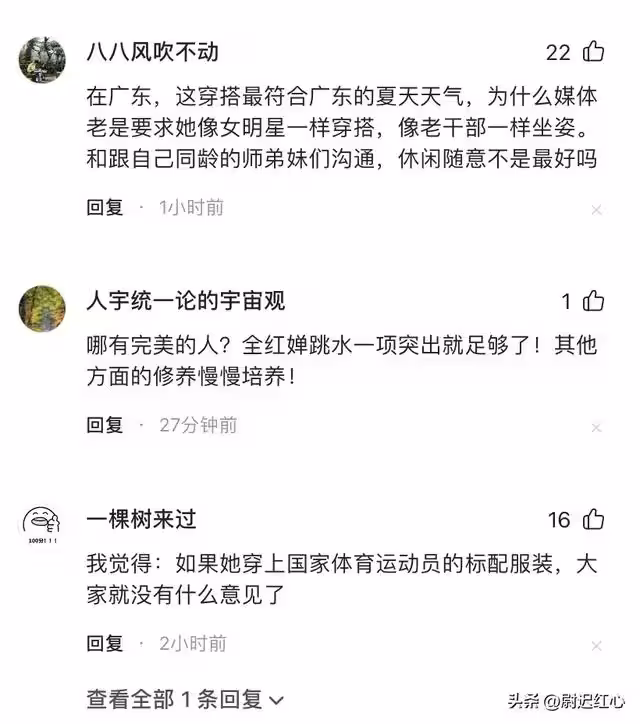Like the comment by 一棵树来过
Screen dimensions: 640x724
click(593, 519)
